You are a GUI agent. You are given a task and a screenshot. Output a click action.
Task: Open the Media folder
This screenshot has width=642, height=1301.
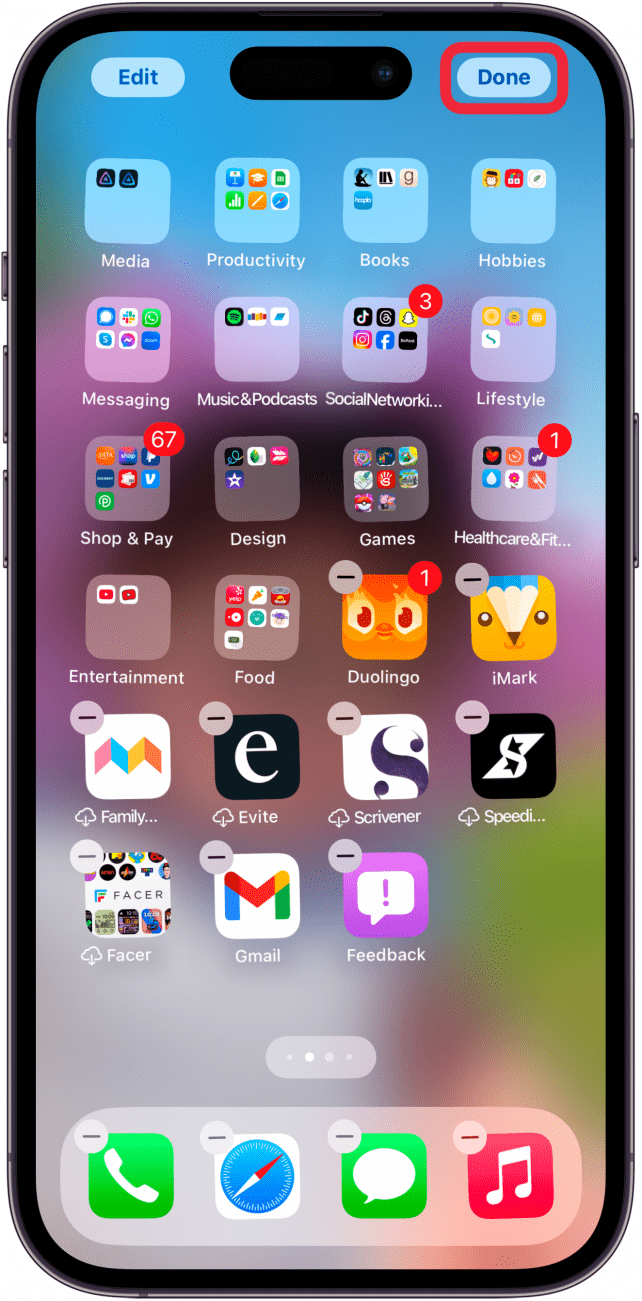coord(127,201)
